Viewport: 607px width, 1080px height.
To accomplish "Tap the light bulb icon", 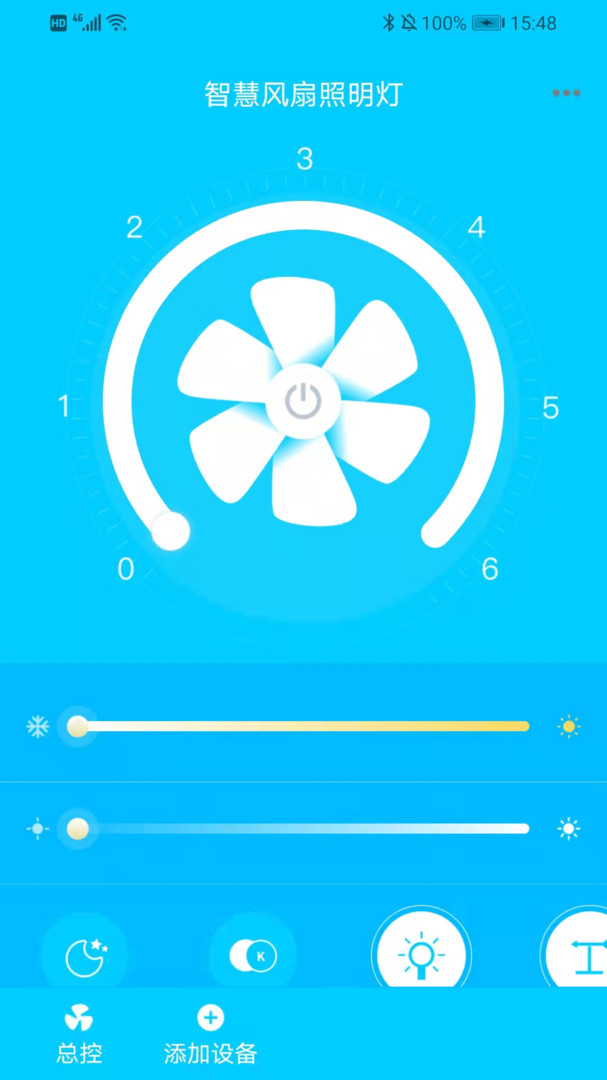I will tap(421, 954).
